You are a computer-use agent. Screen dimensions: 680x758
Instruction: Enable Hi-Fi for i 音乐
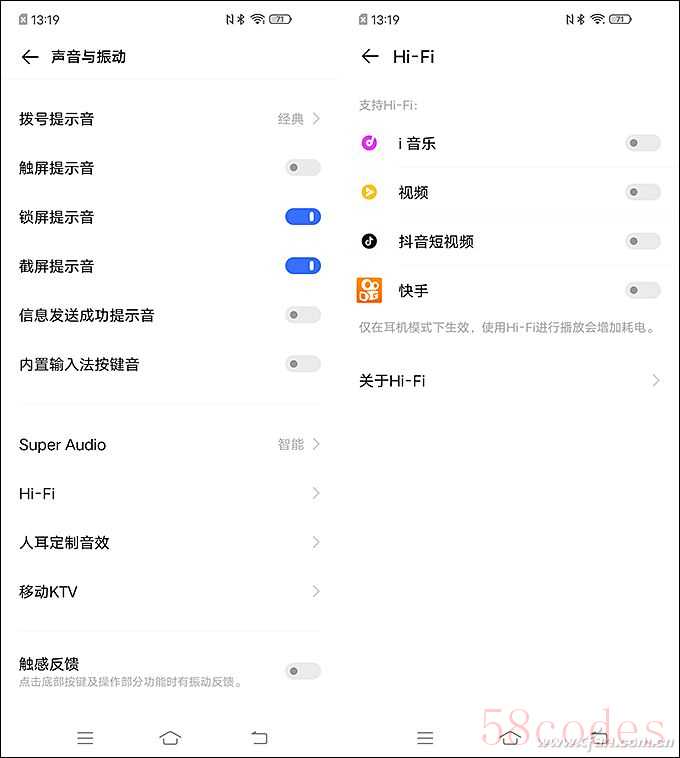(643, 143)
